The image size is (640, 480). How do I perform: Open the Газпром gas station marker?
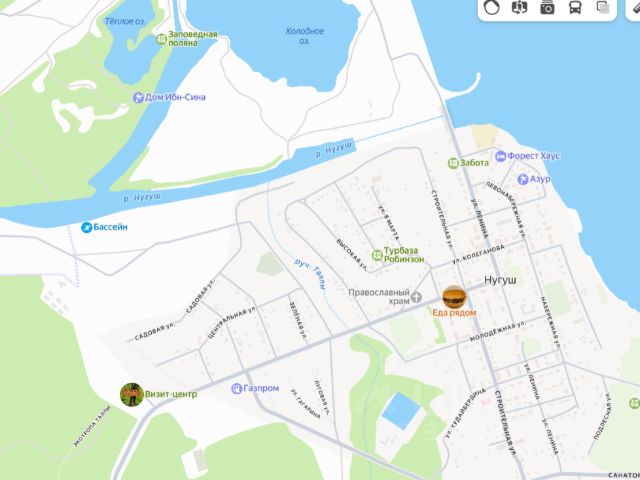[236, 389]
